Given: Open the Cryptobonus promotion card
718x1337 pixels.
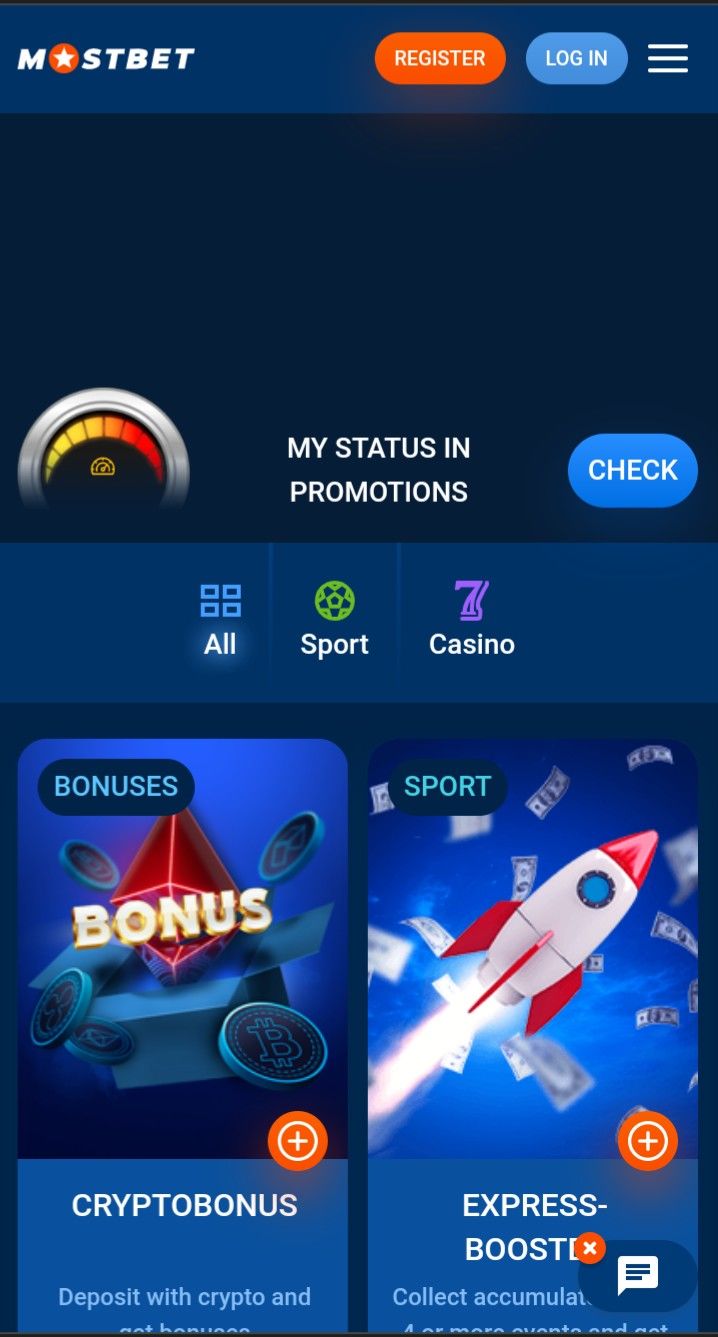Looking at the screenshot, I should point(184,1205).
